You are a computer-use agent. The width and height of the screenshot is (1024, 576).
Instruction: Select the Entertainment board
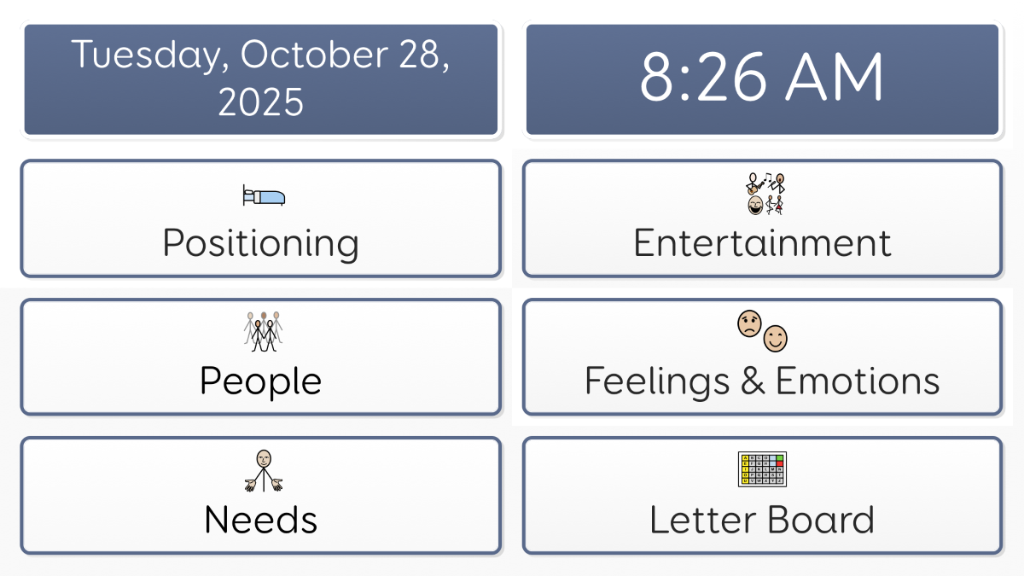click(x=762, y=219)
